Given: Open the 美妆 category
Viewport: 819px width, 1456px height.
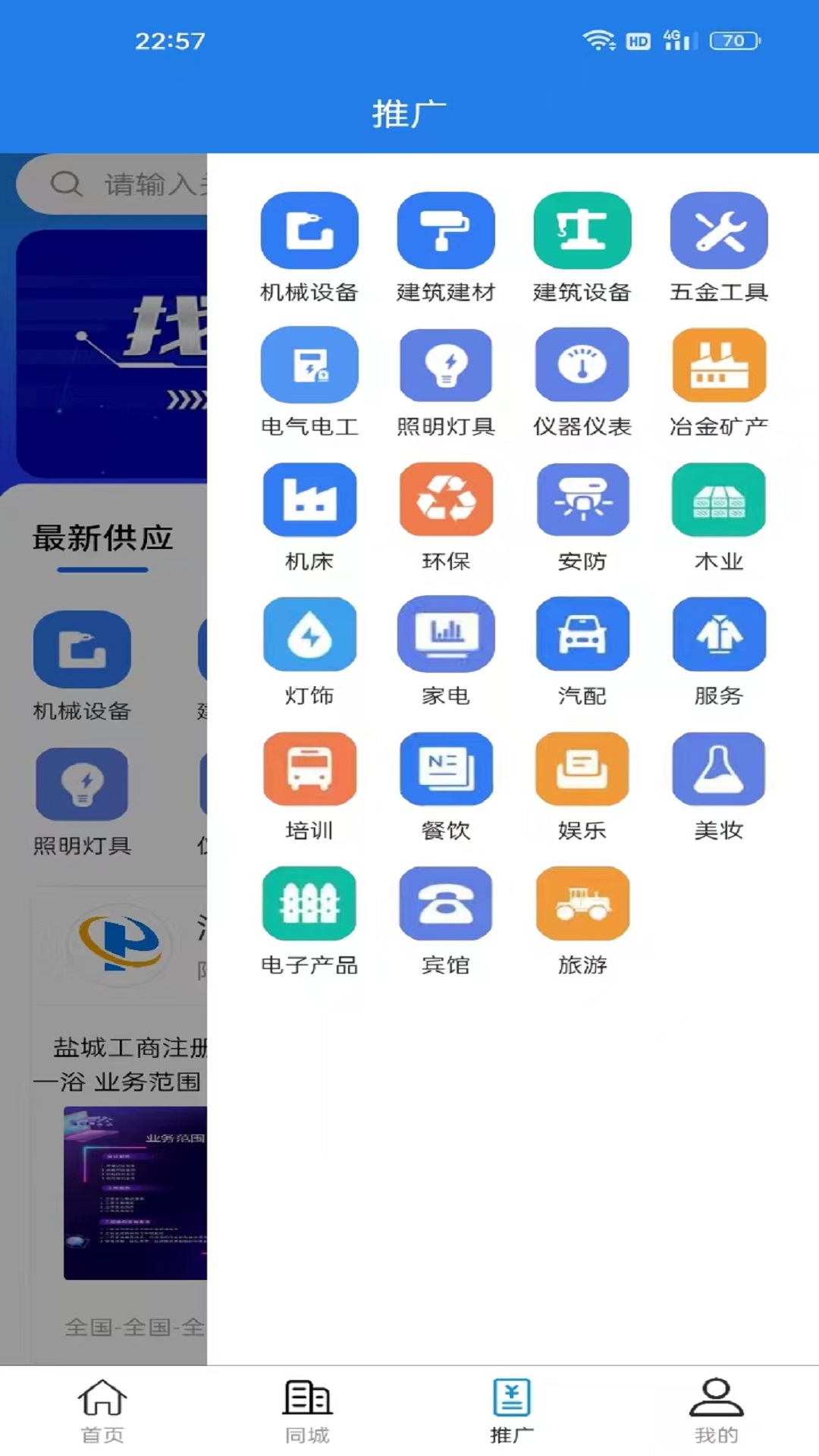Looking at the screenshot, I should pyautogui.click(x=718, y=770).
